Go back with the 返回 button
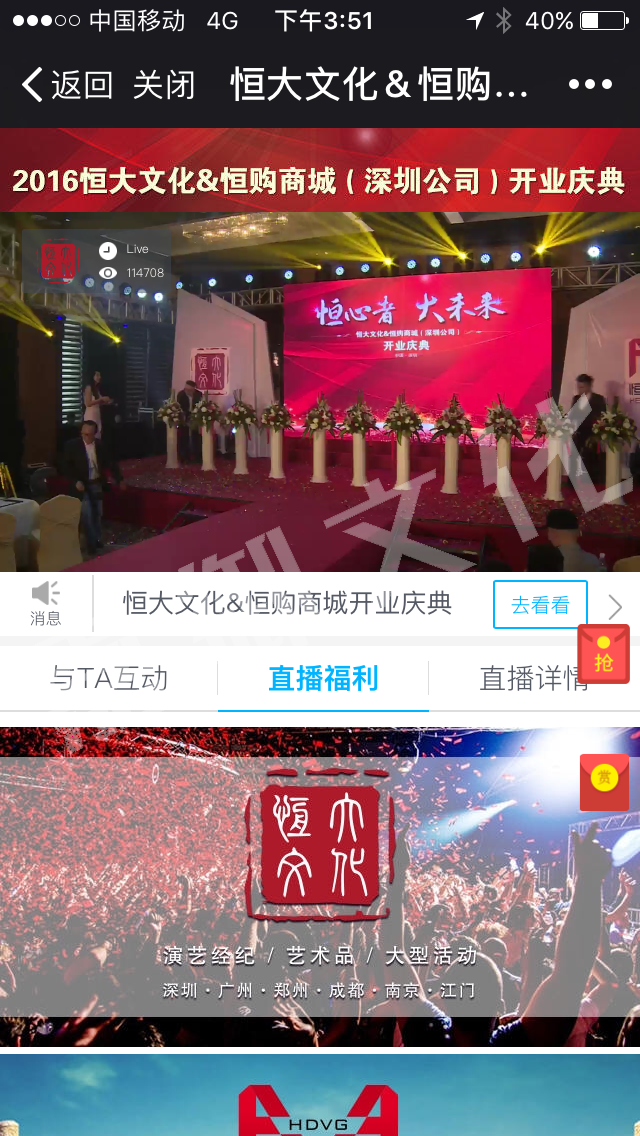 (x=66, y=86)
